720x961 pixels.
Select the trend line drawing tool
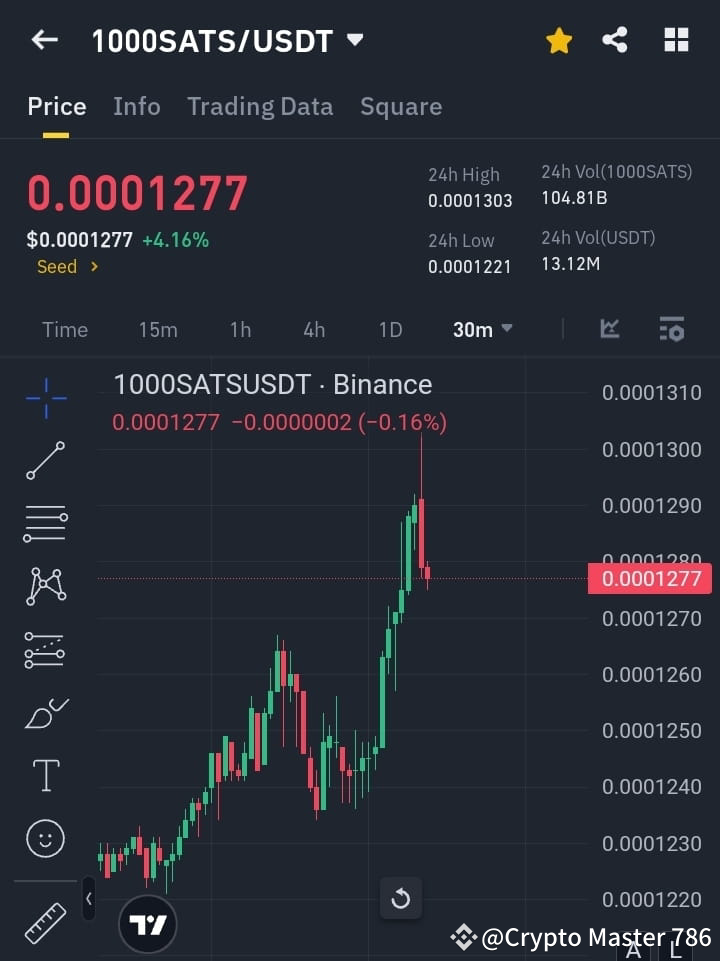(45, 462)
